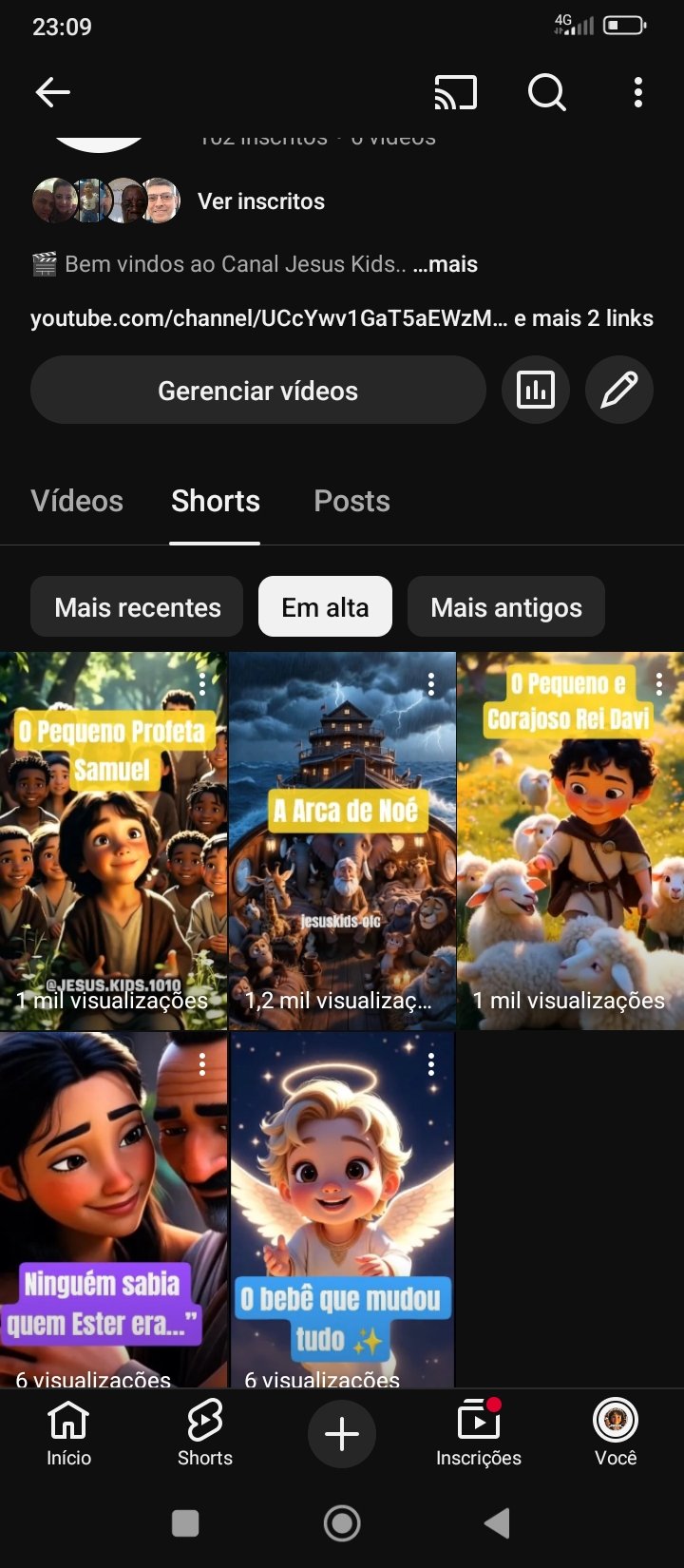Open search with the magnifier icon
The image size is (684, 1568).
pyautogui.click(x=546, y=92)
